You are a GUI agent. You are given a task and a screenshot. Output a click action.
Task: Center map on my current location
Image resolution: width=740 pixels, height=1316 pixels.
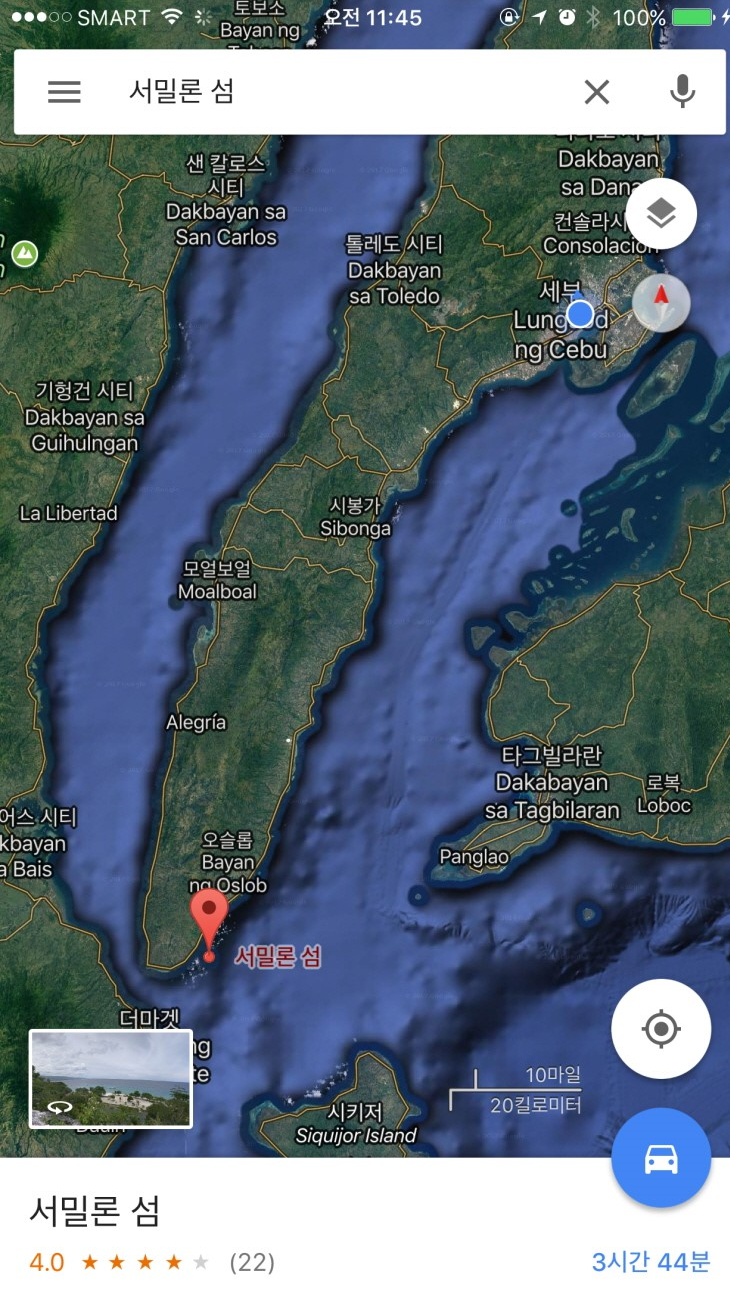click(661, 1028)
